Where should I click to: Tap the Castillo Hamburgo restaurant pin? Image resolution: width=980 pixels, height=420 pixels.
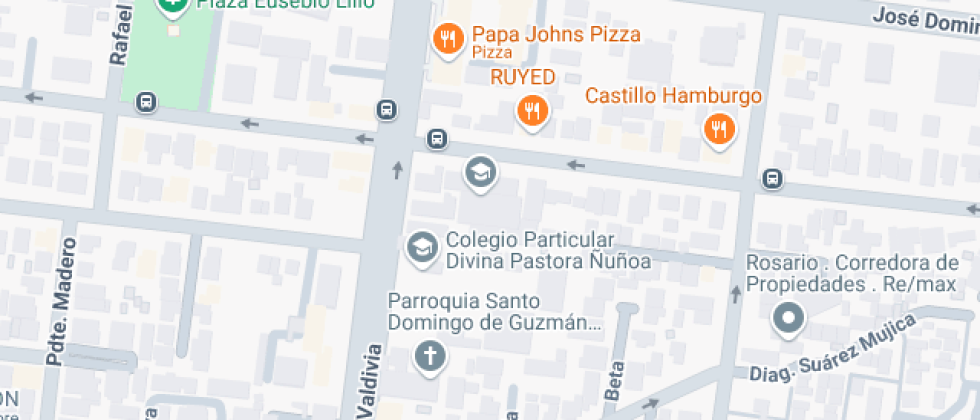pos(718,128)
